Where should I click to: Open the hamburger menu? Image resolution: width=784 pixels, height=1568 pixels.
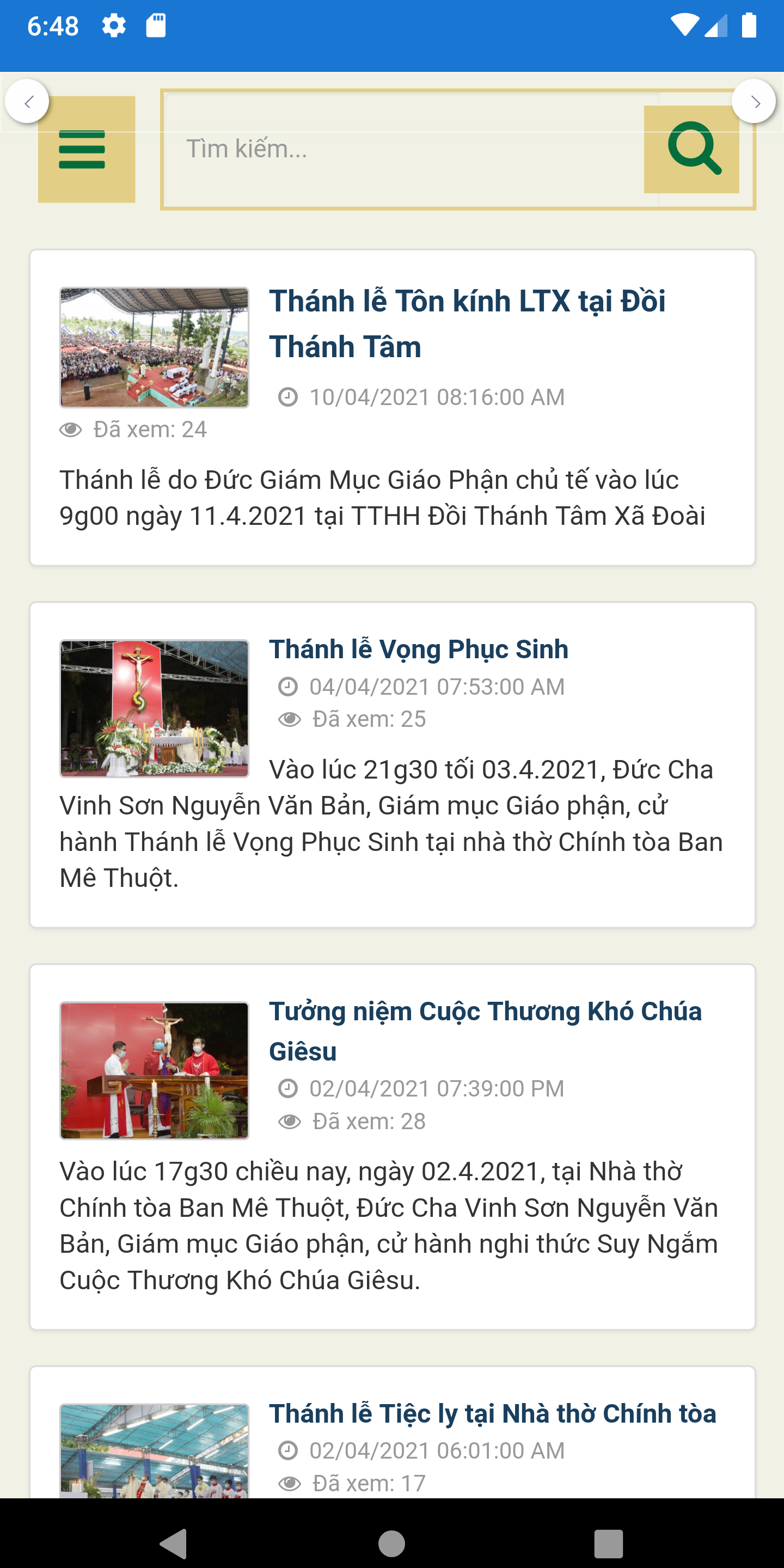tap(87, 149)
